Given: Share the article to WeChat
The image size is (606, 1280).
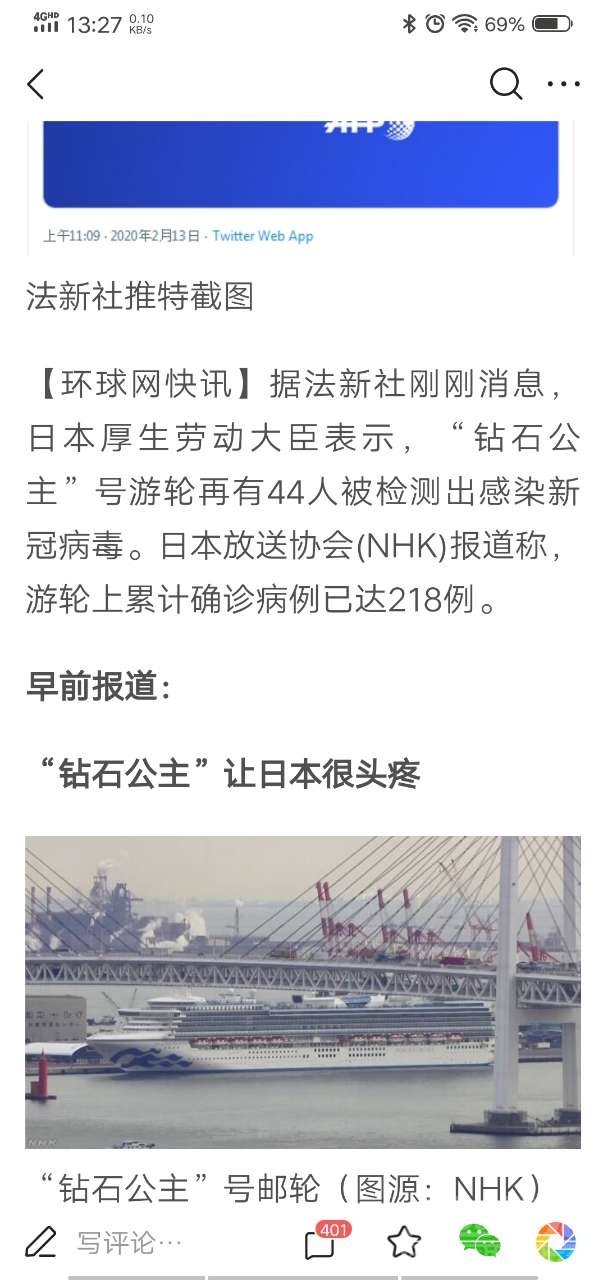Looking at the screenshot, I should click(480, 1242).
